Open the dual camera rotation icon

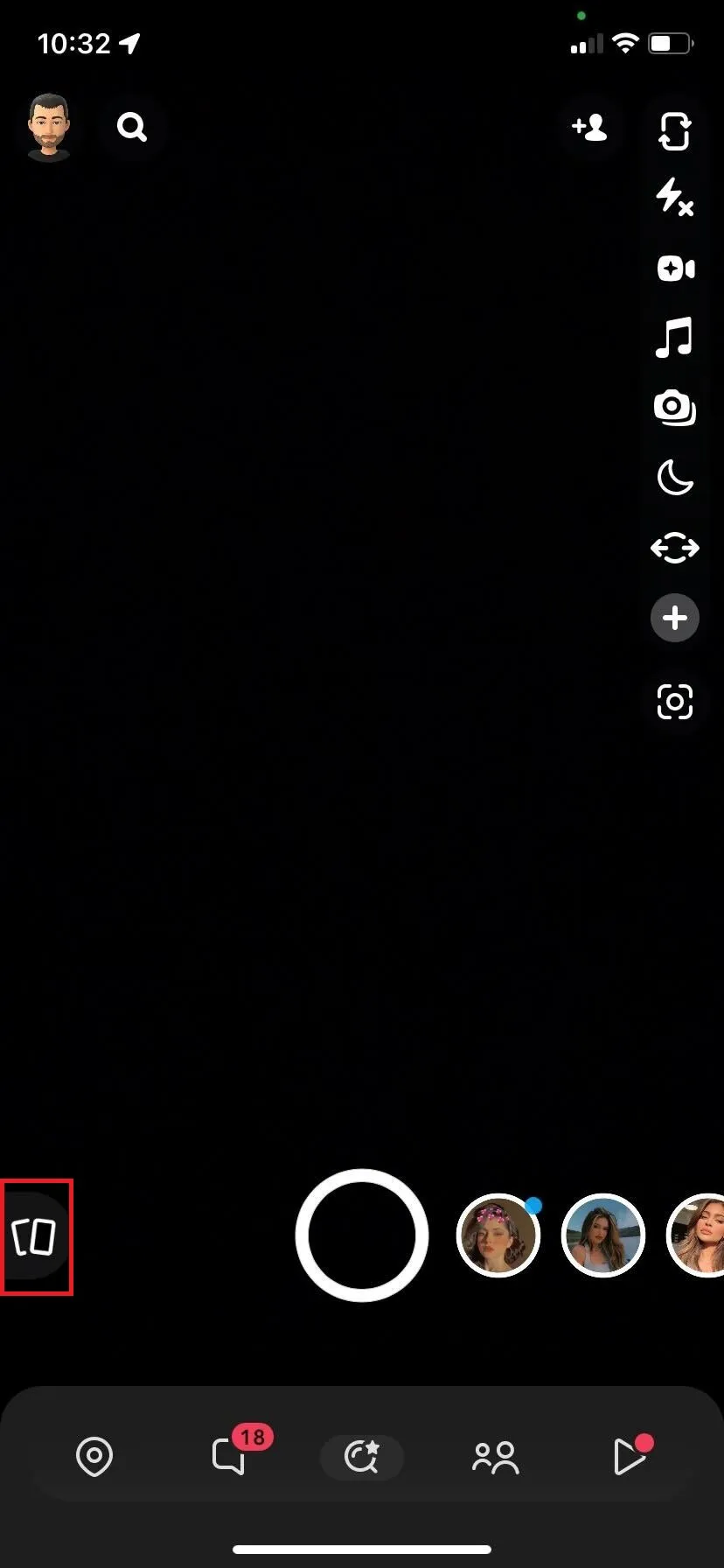pyautogui.click(x=674, y=549)
